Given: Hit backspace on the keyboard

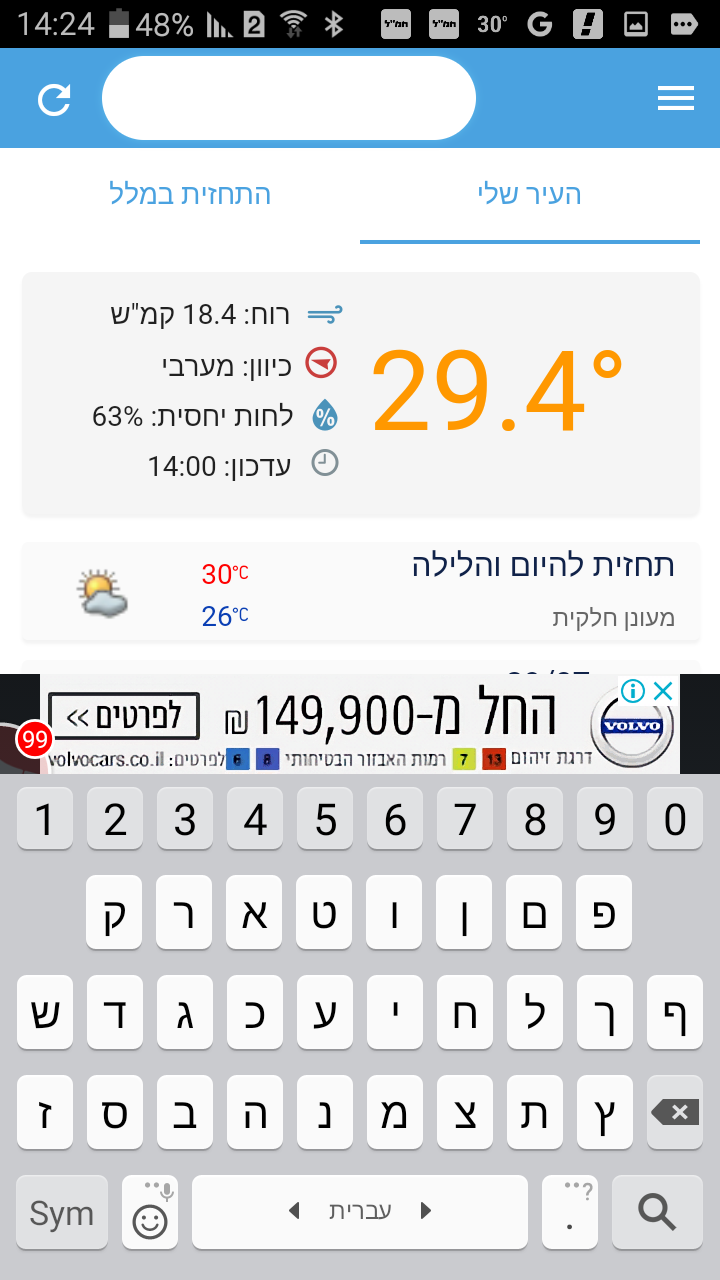Looking at the screenshot, I should coord(674,1112).
